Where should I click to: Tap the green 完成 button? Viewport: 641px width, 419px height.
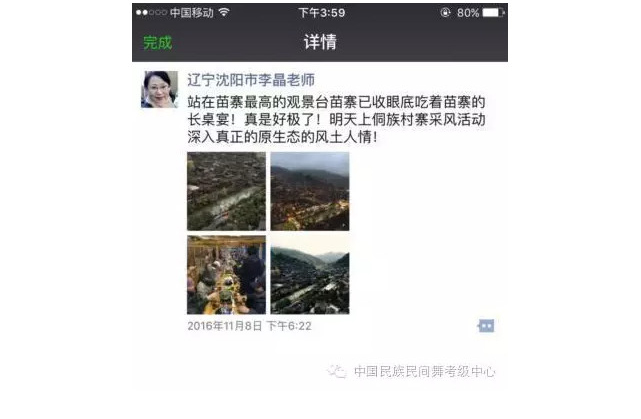(x=157, y=42)
